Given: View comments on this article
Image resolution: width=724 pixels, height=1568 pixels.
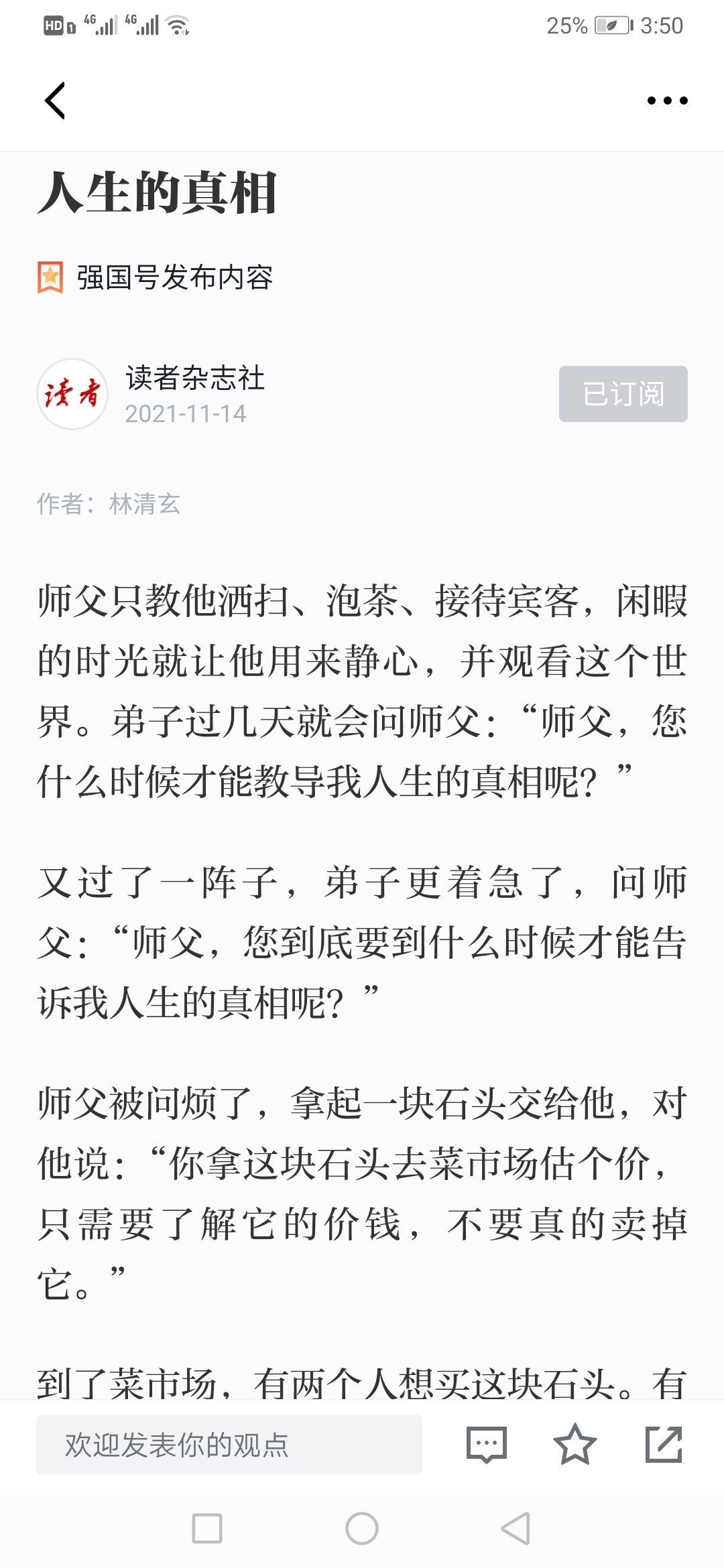Looking at the screenshot, I should point(486,1445).
